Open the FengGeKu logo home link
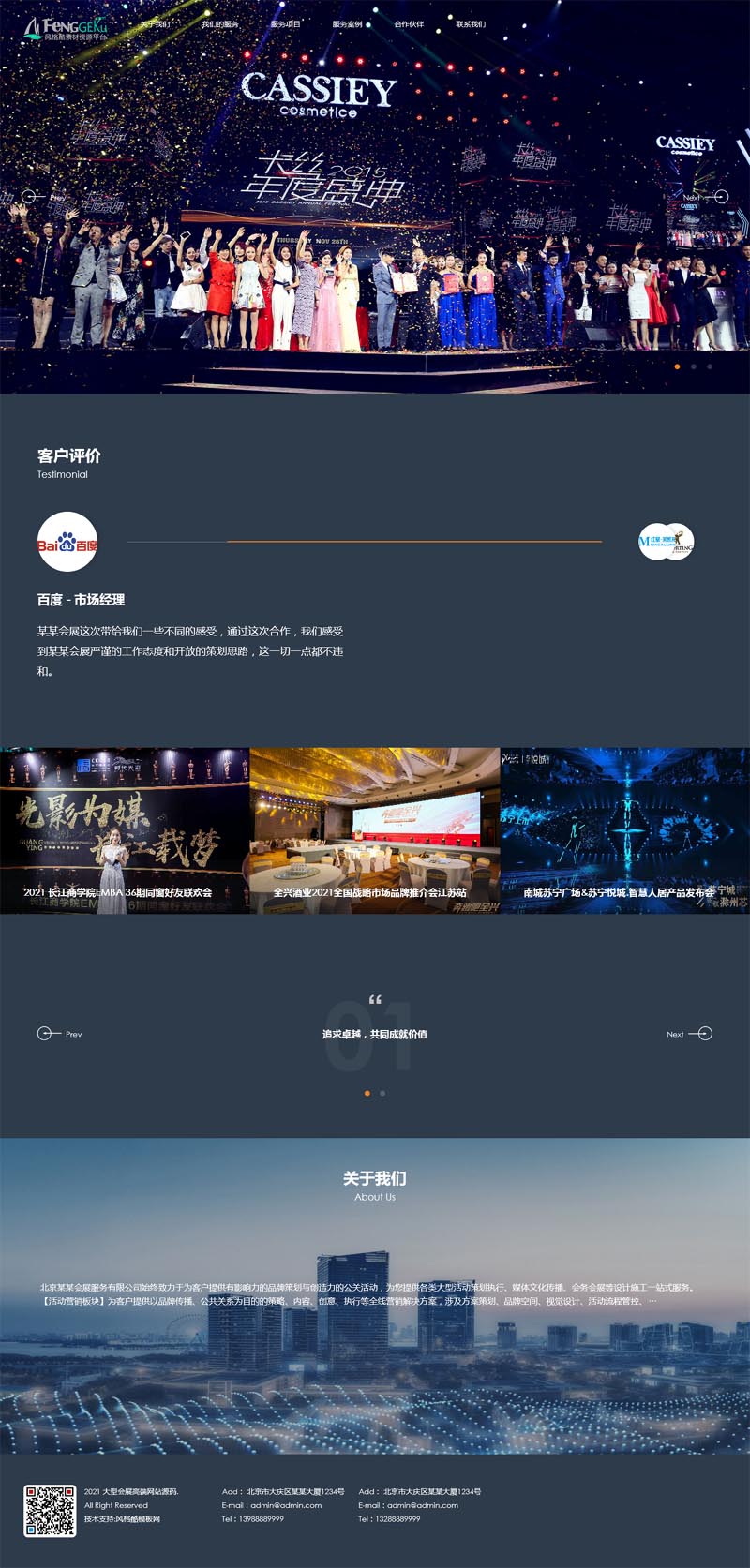The height and width of the screenshot is (1568, 750). click(x=66, y=28)
